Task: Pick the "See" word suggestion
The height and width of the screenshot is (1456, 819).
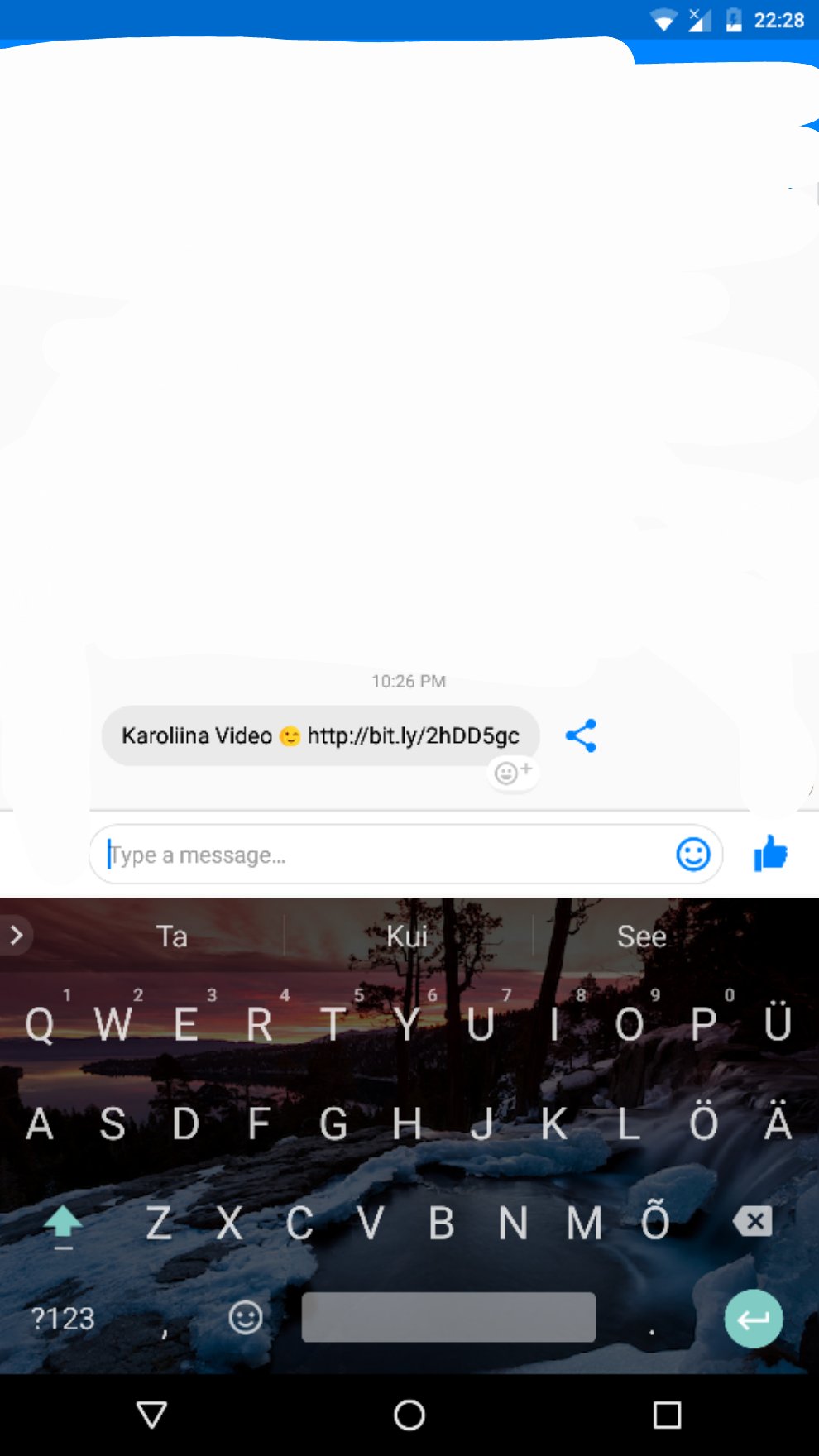Action: pyautogui.click(x=641, y=936)
